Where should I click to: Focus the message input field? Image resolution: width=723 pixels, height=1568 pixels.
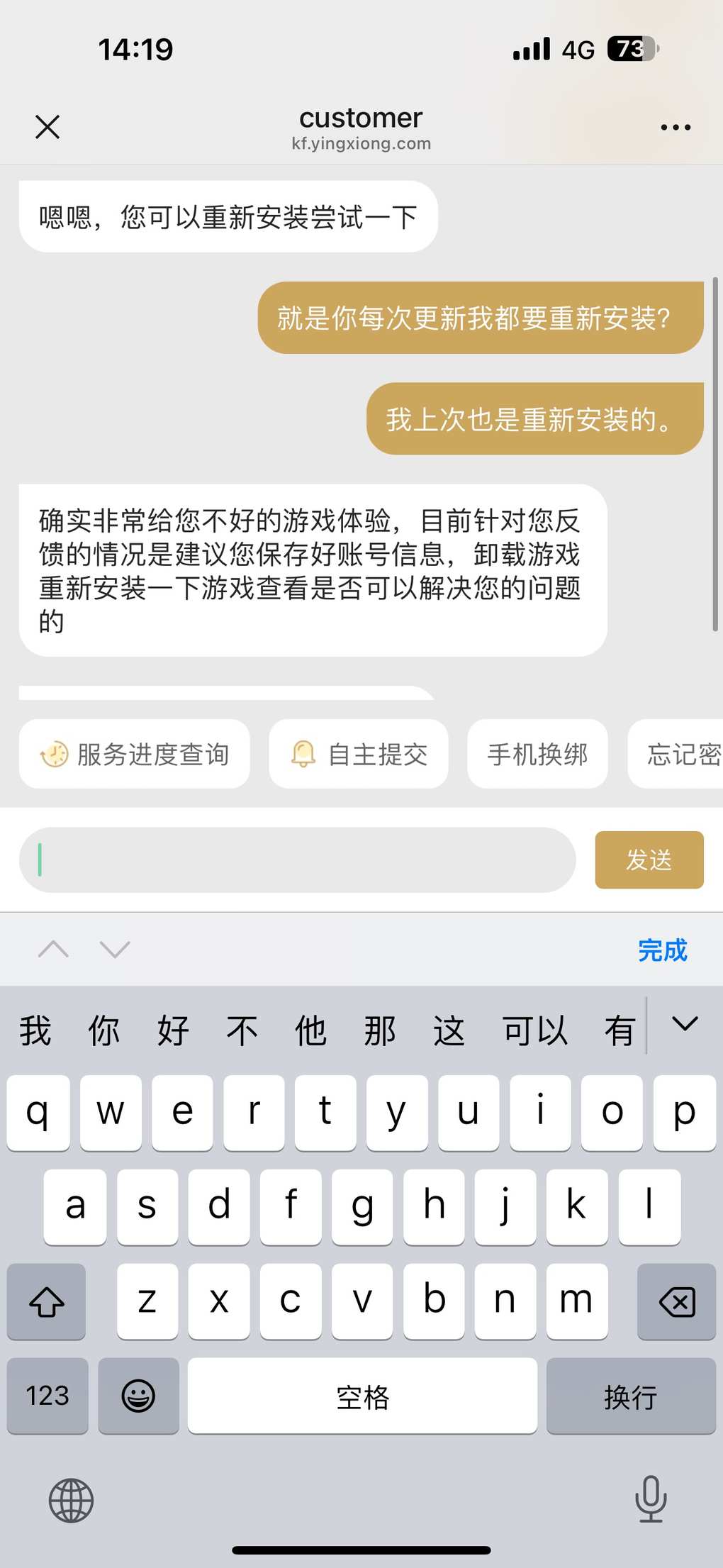click(x=297, y=860)
